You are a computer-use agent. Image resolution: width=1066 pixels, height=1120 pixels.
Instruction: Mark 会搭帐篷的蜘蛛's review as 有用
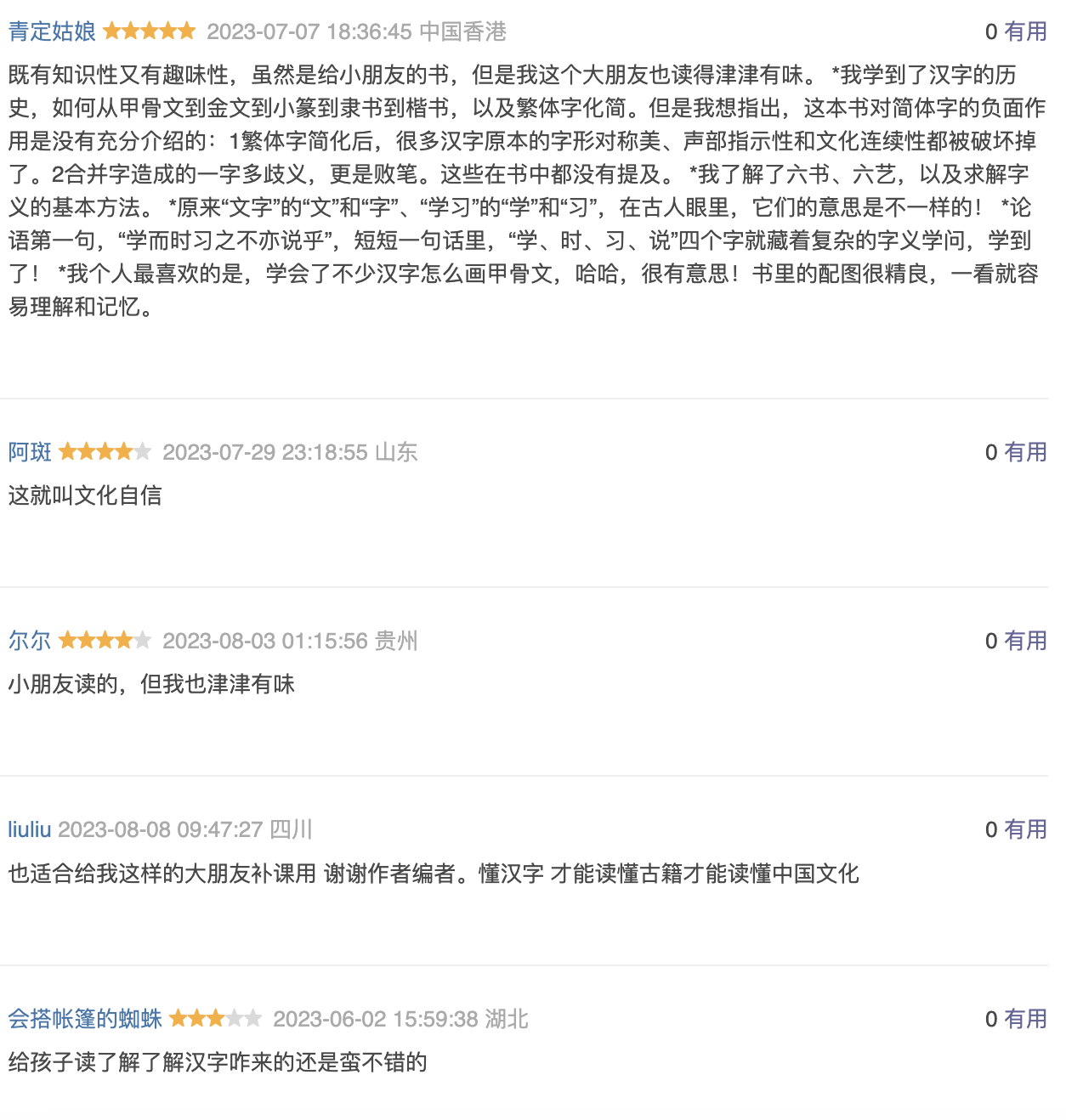click(x=1025, y=1019)
